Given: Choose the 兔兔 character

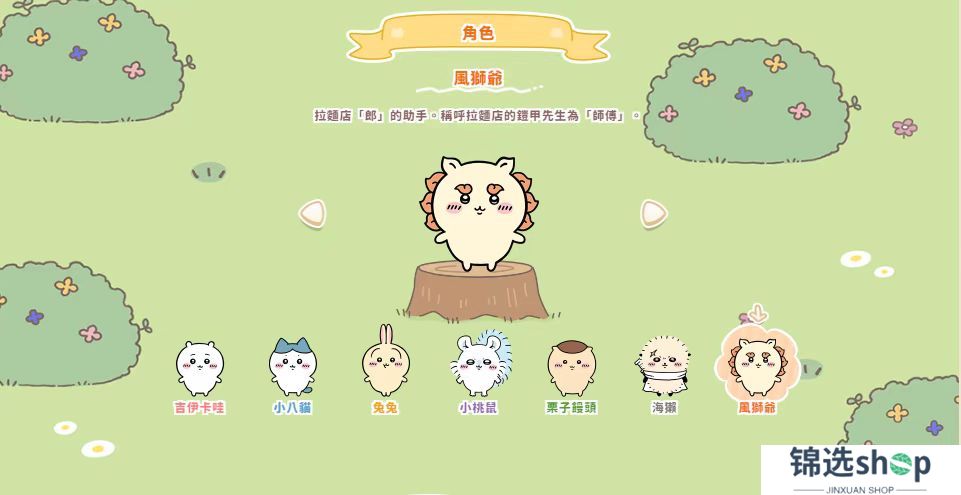Looking at the screenshot, I should [x=385, y=366].
